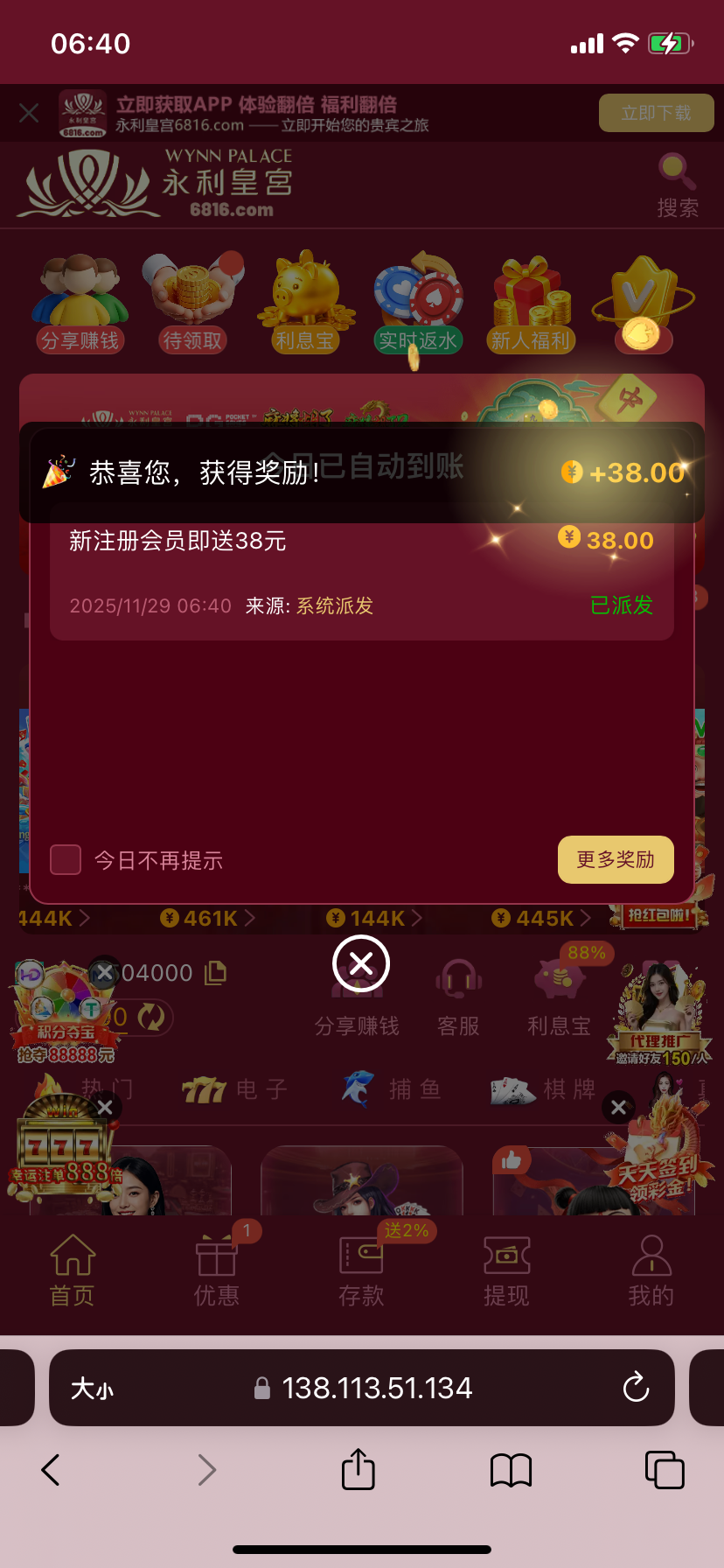The image size is (724, 1568).
Task: Tap the 138.113.51.134 address bar
Action: click(x=376, y=1388)
